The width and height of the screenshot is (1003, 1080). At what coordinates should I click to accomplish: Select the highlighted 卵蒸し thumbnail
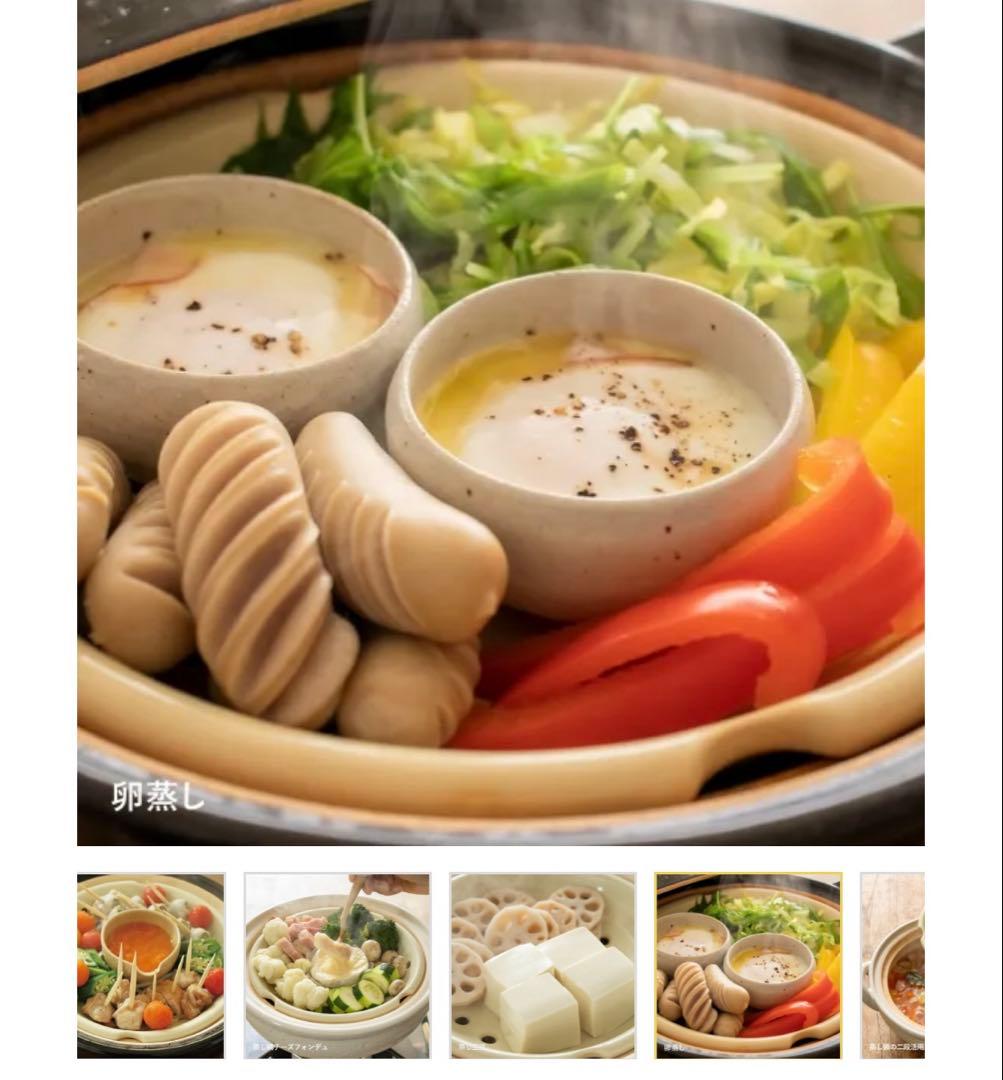point(748,965)
